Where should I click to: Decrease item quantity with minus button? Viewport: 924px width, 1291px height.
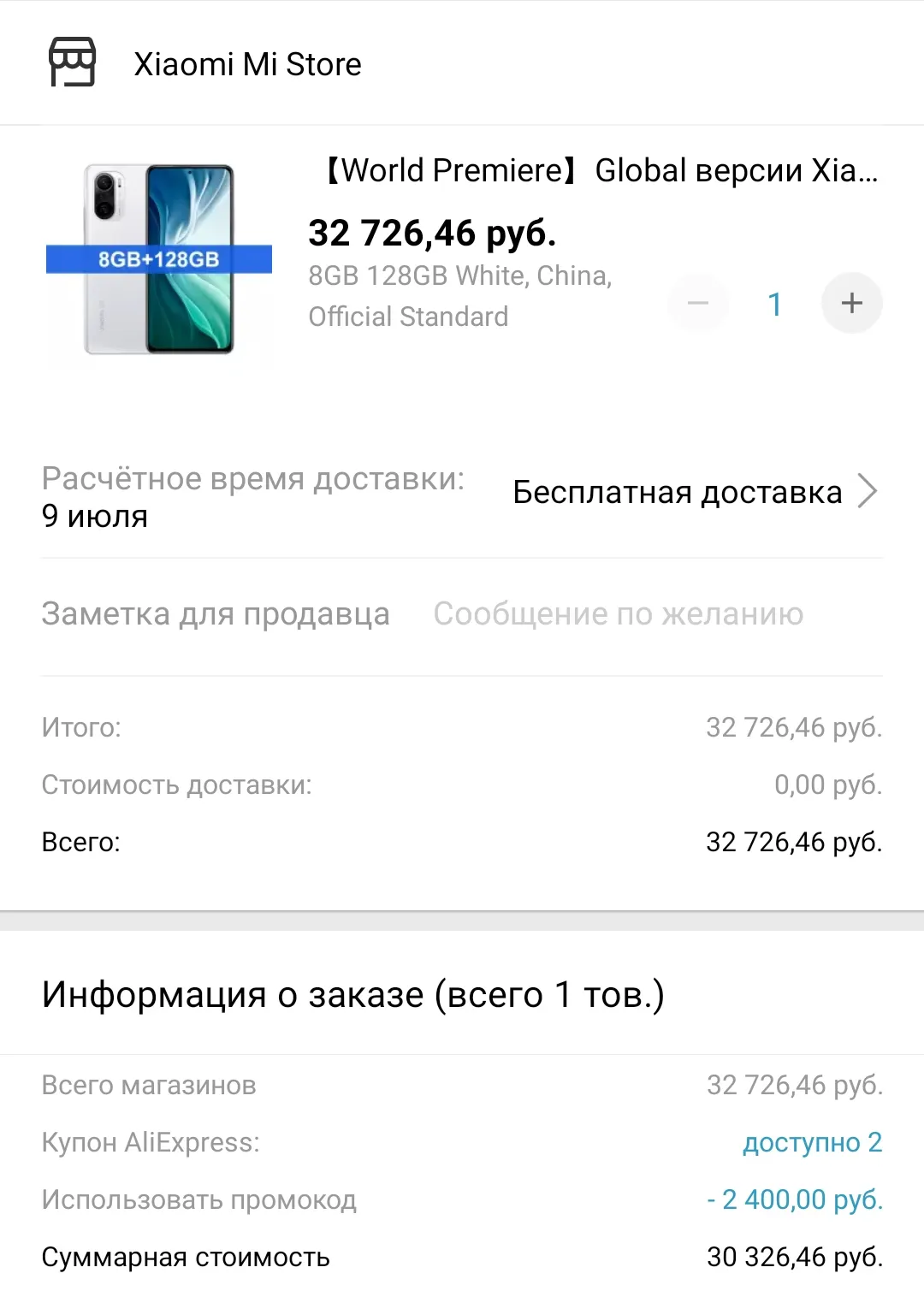tap(698, 303)
